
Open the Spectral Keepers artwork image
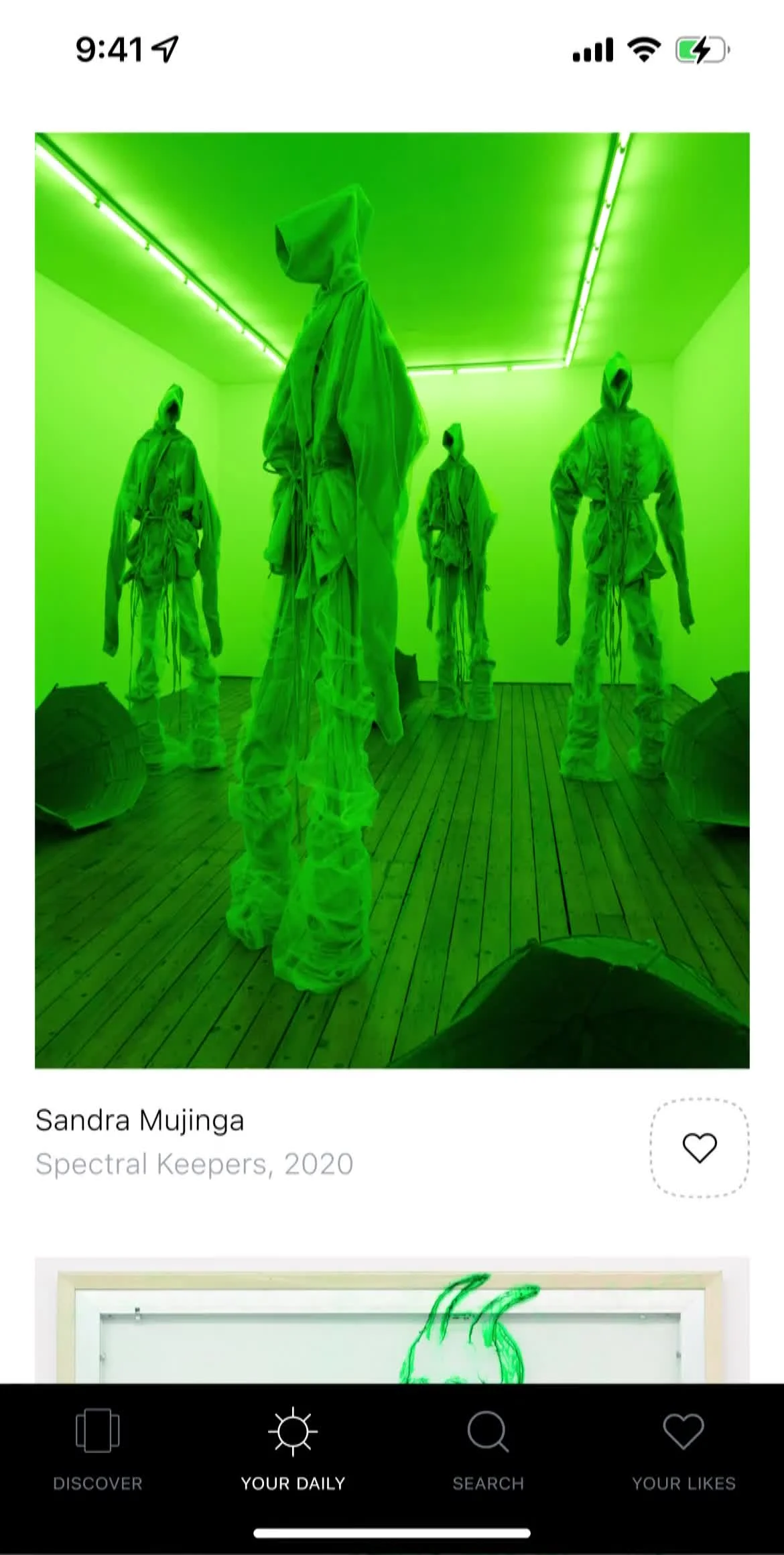392,600
